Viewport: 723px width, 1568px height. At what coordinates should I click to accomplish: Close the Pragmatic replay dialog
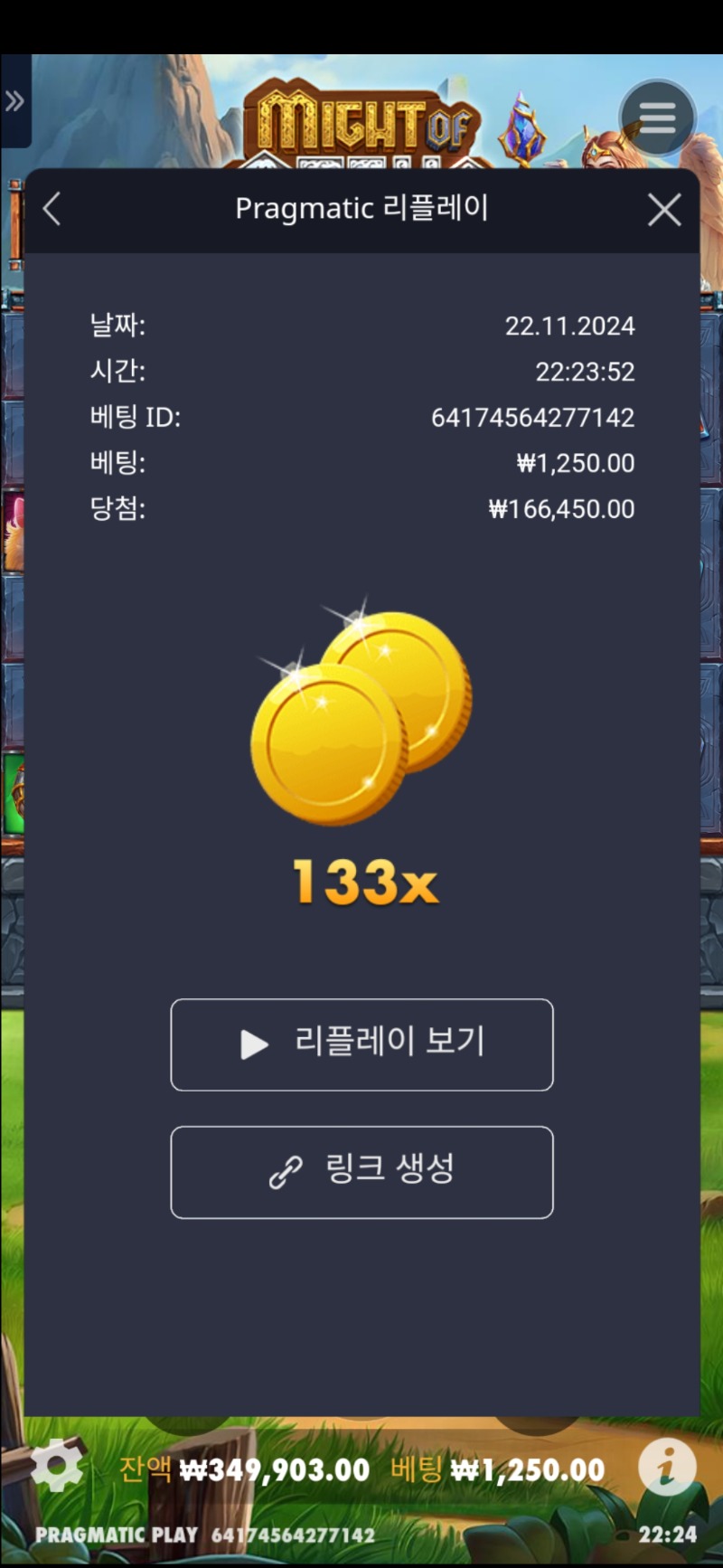664,210
